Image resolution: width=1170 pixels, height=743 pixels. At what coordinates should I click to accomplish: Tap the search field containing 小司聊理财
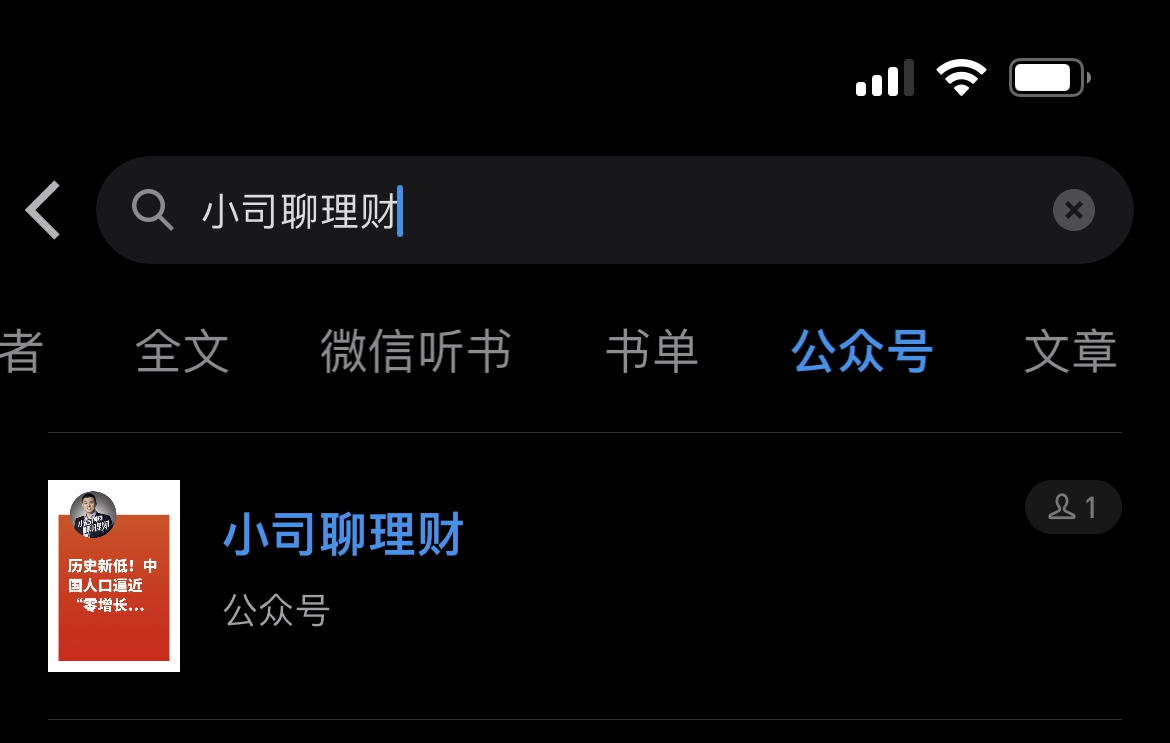tap(600, 210)
